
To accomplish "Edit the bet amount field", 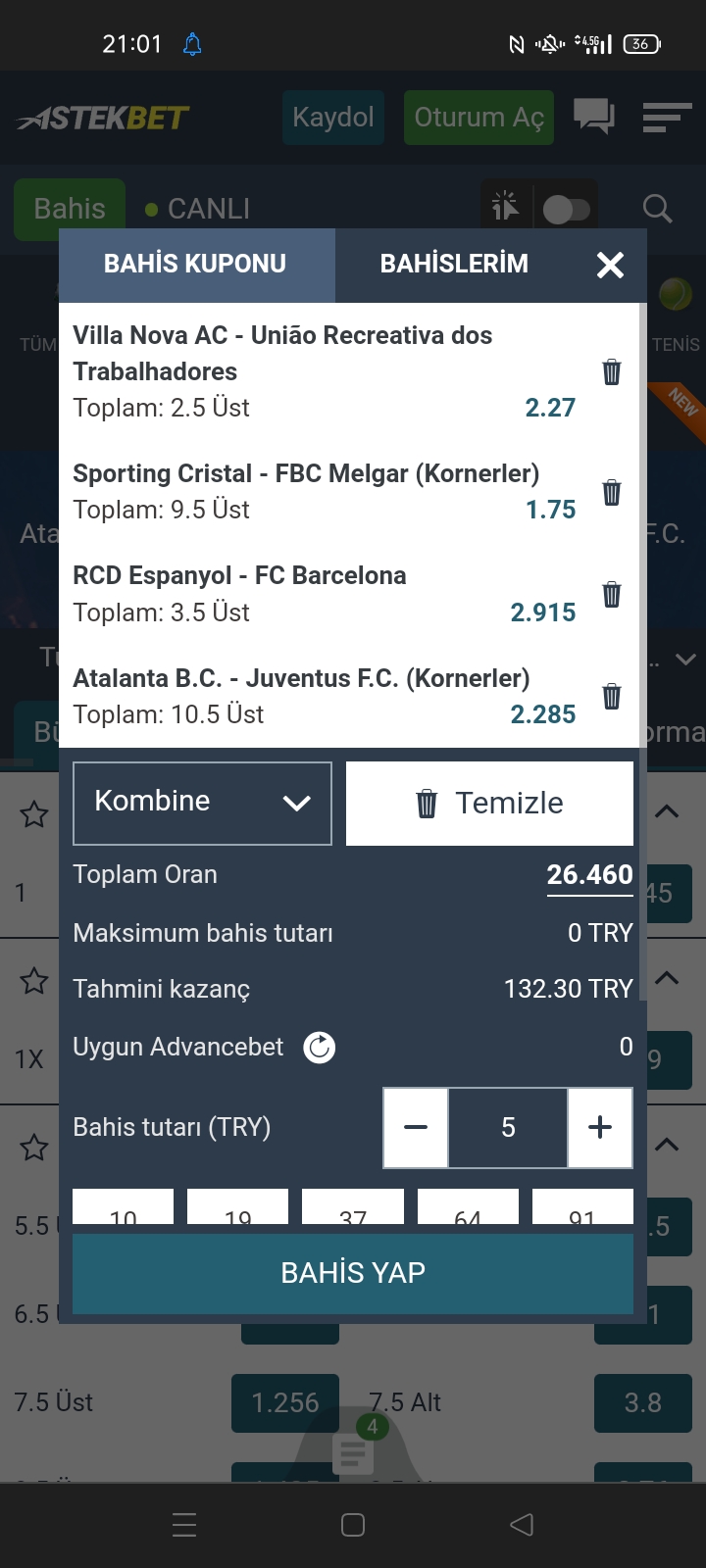I will (508, 1127).
